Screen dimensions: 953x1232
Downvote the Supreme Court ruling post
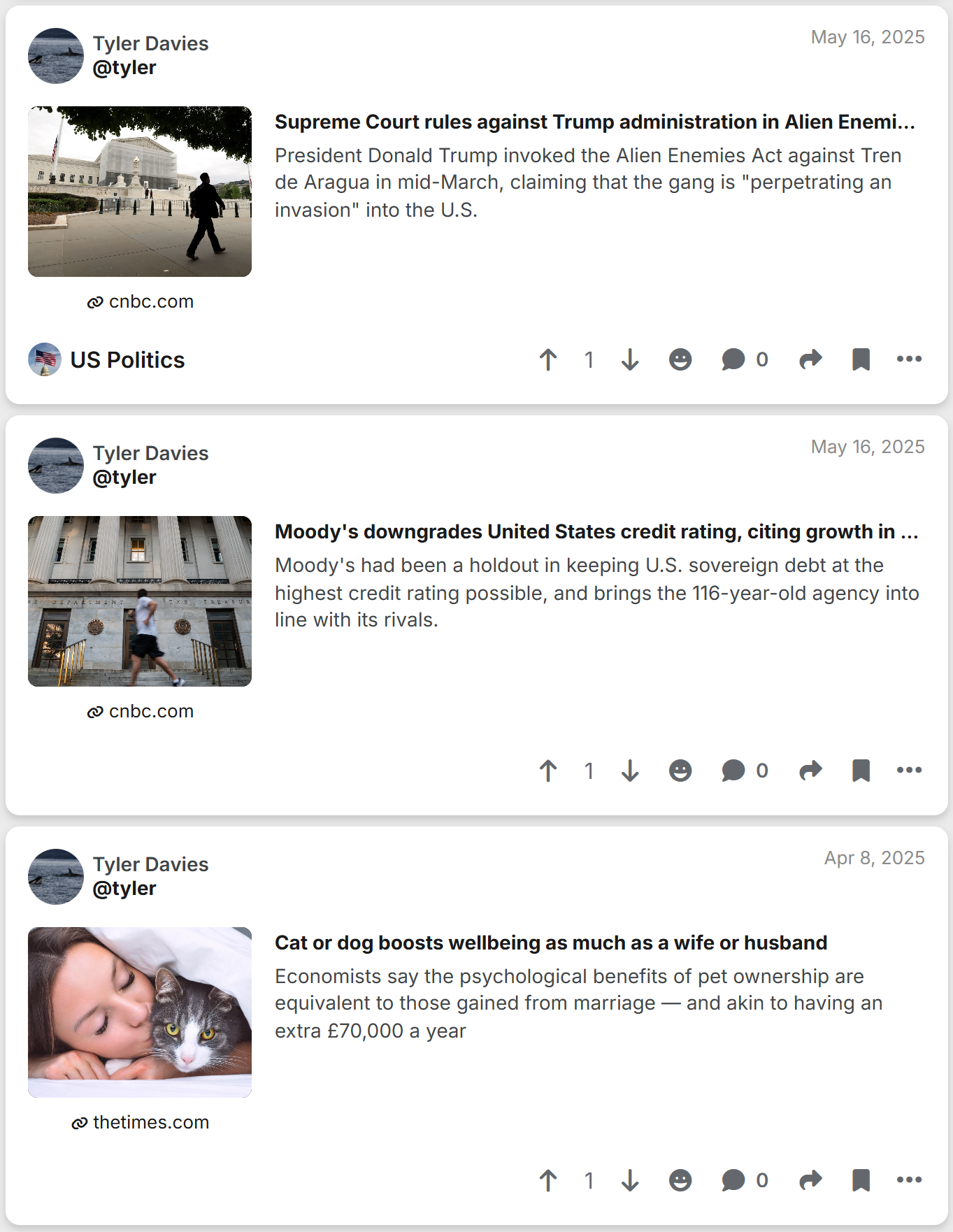point(630,359)
